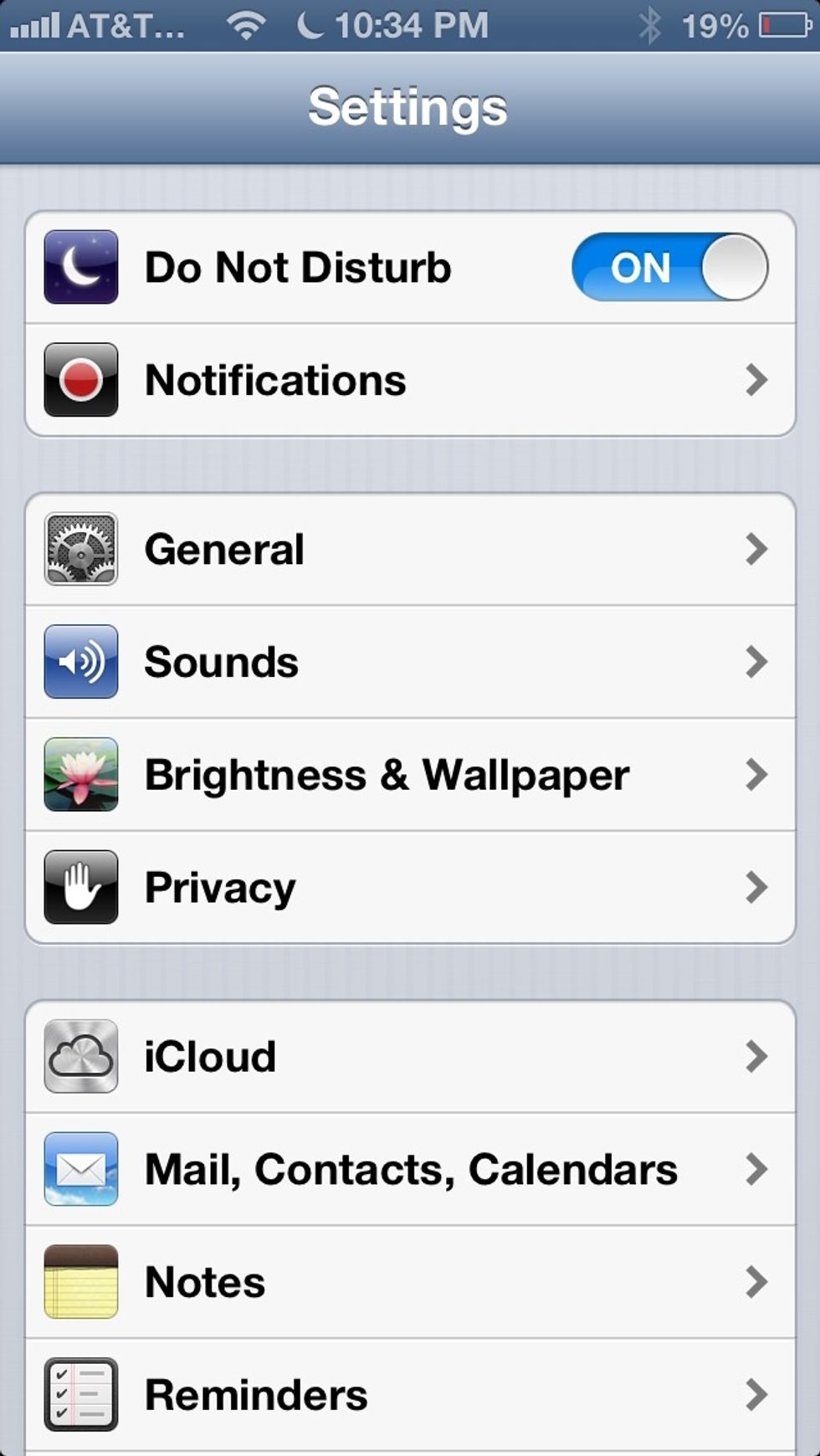Go to General settings
Screen dimensions: 820x1456
410,550
